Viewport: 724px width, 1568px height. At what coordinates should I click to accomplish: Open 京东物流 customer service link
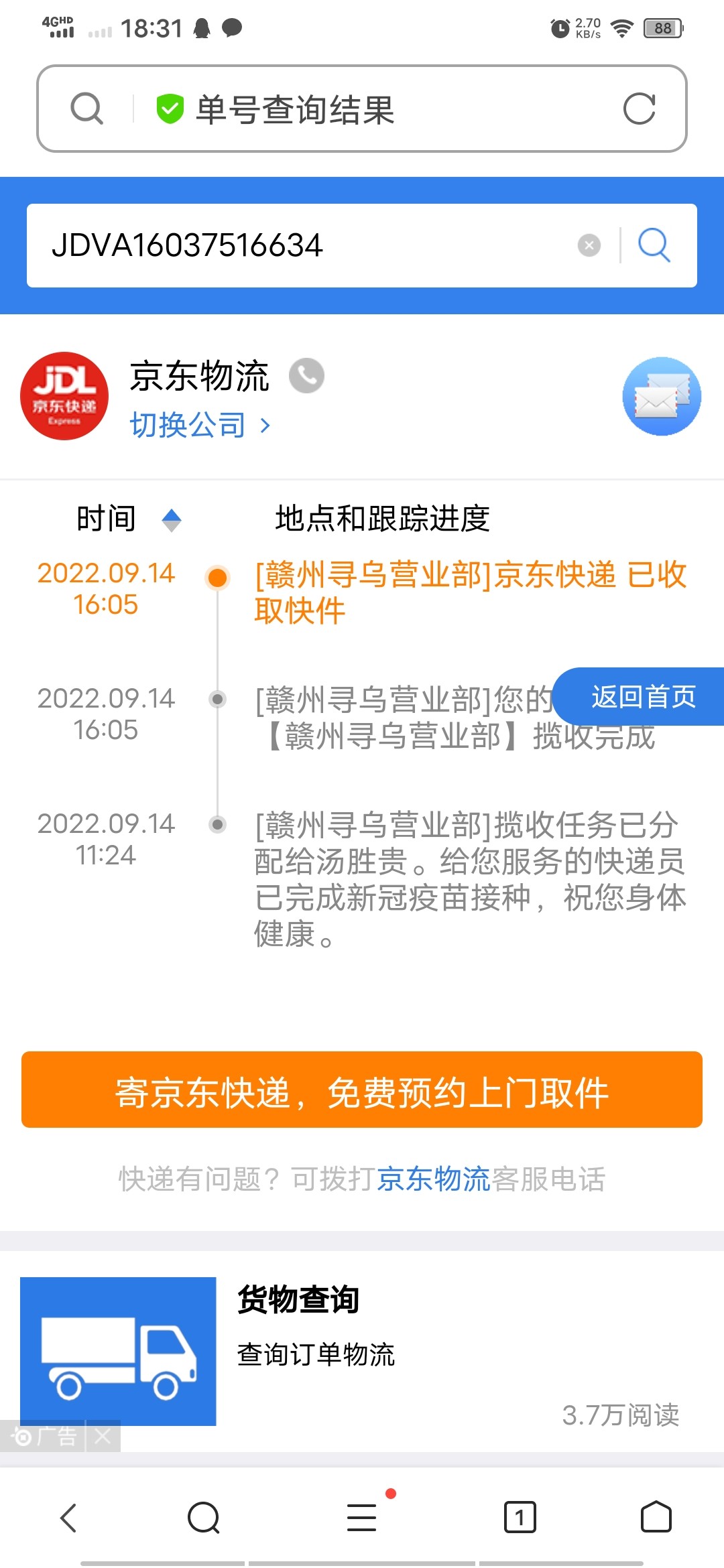pyautogui.click(x=433, y=1179)
